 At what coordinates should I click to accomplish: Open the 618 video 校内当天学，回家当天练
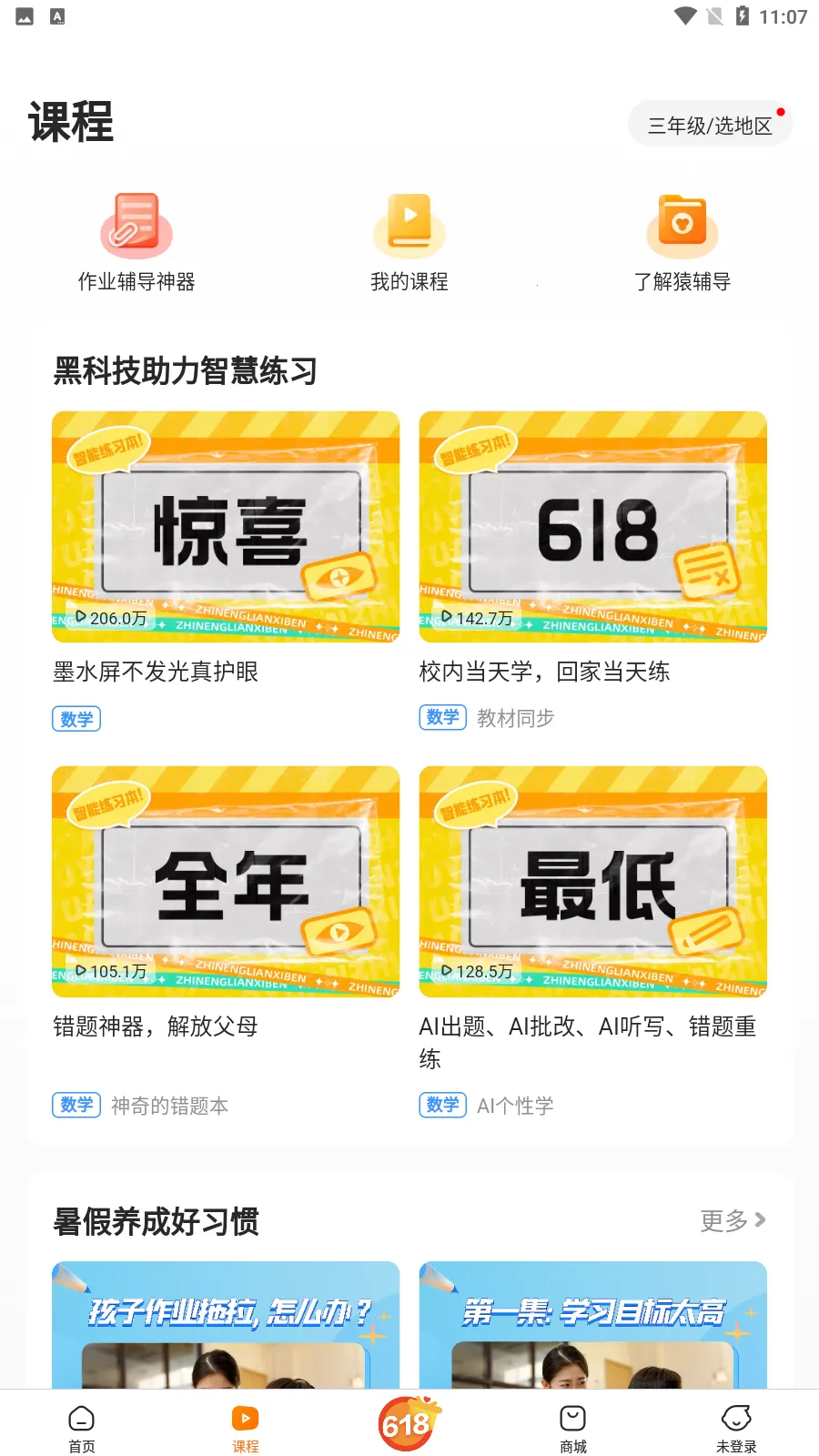(592, 528)
